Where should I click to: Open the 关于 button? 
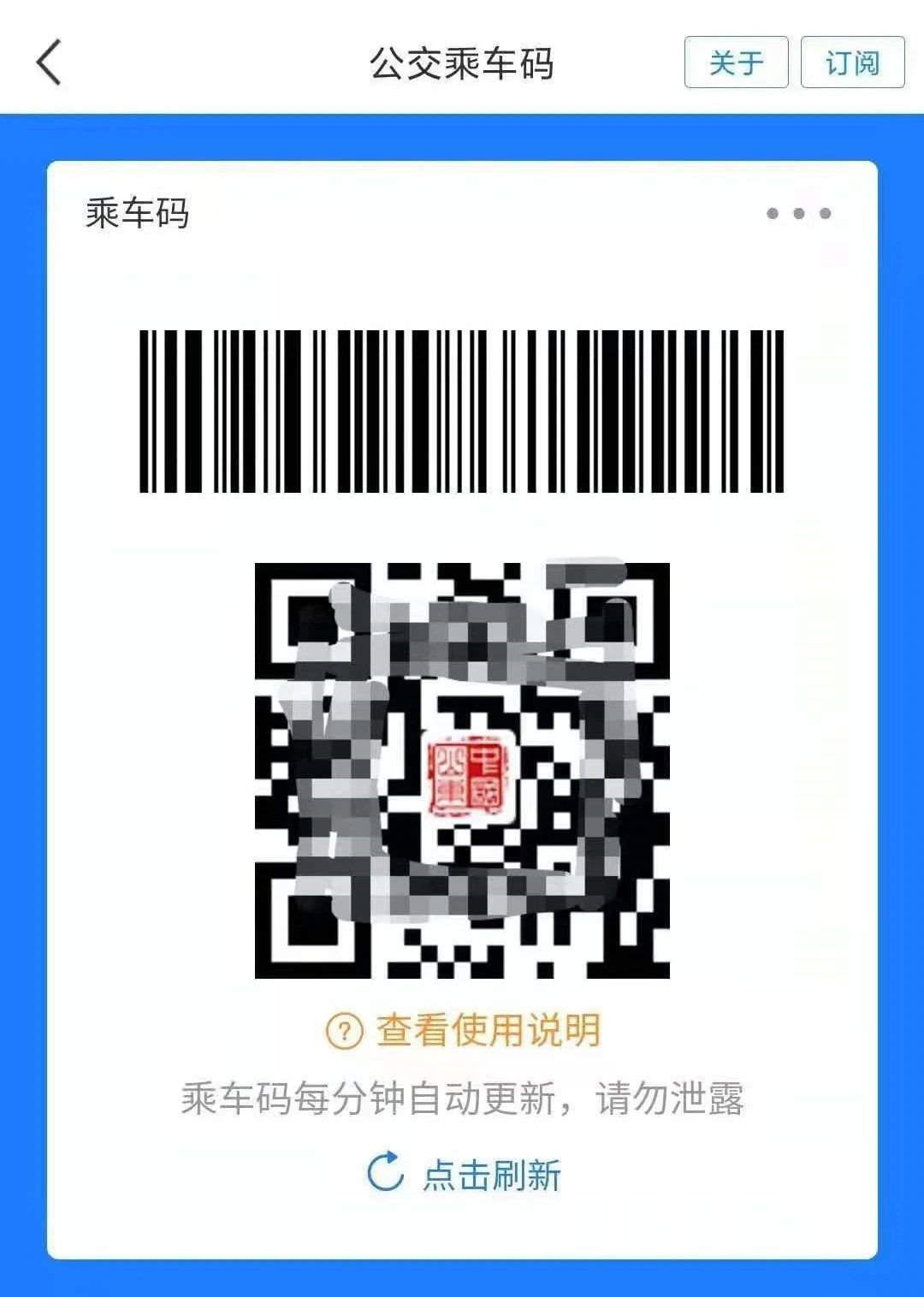tap(736, 62)
